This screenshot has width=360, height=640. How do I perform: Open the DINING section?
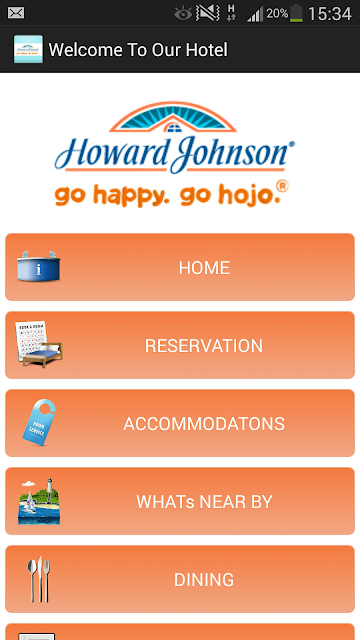coord(180,579)
